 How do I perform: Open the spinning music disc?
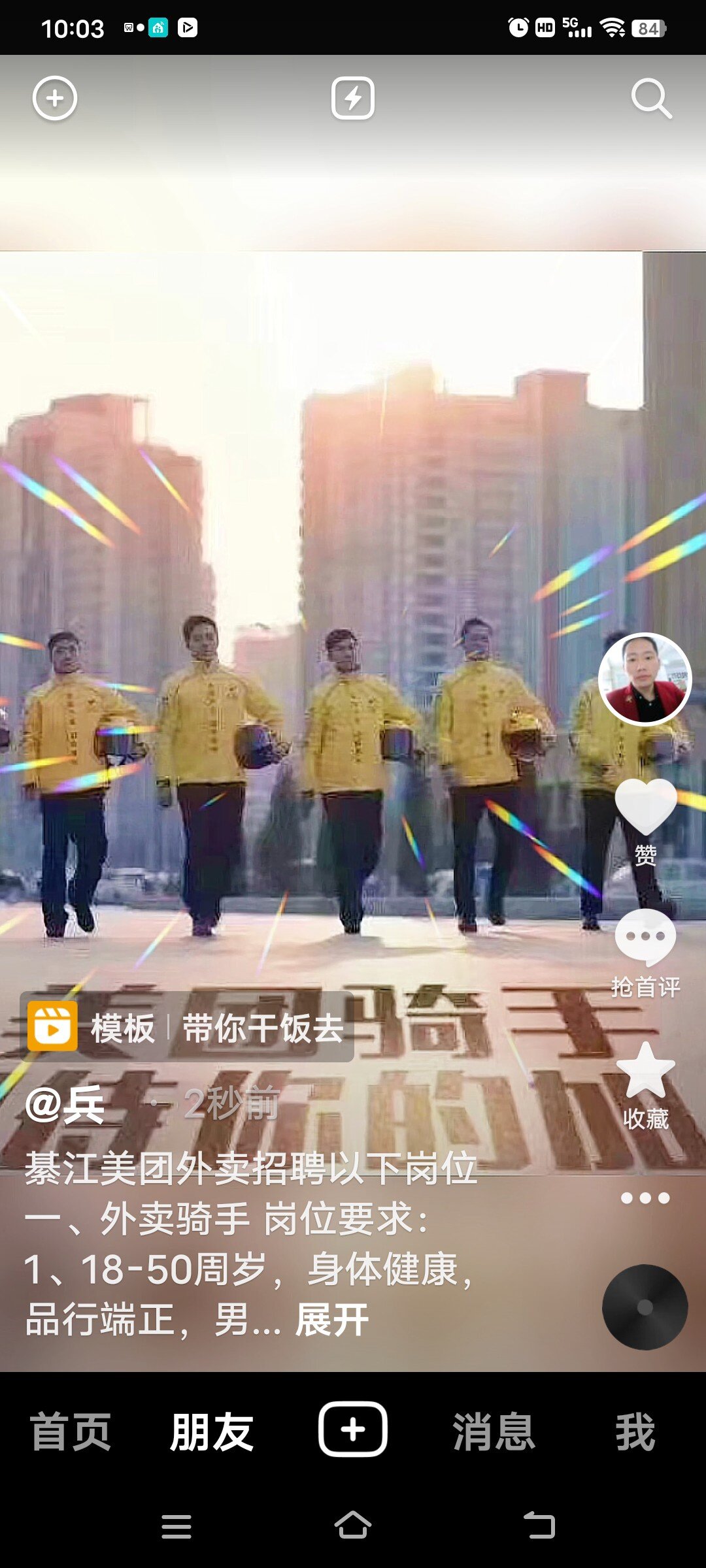pos(645,1307)
